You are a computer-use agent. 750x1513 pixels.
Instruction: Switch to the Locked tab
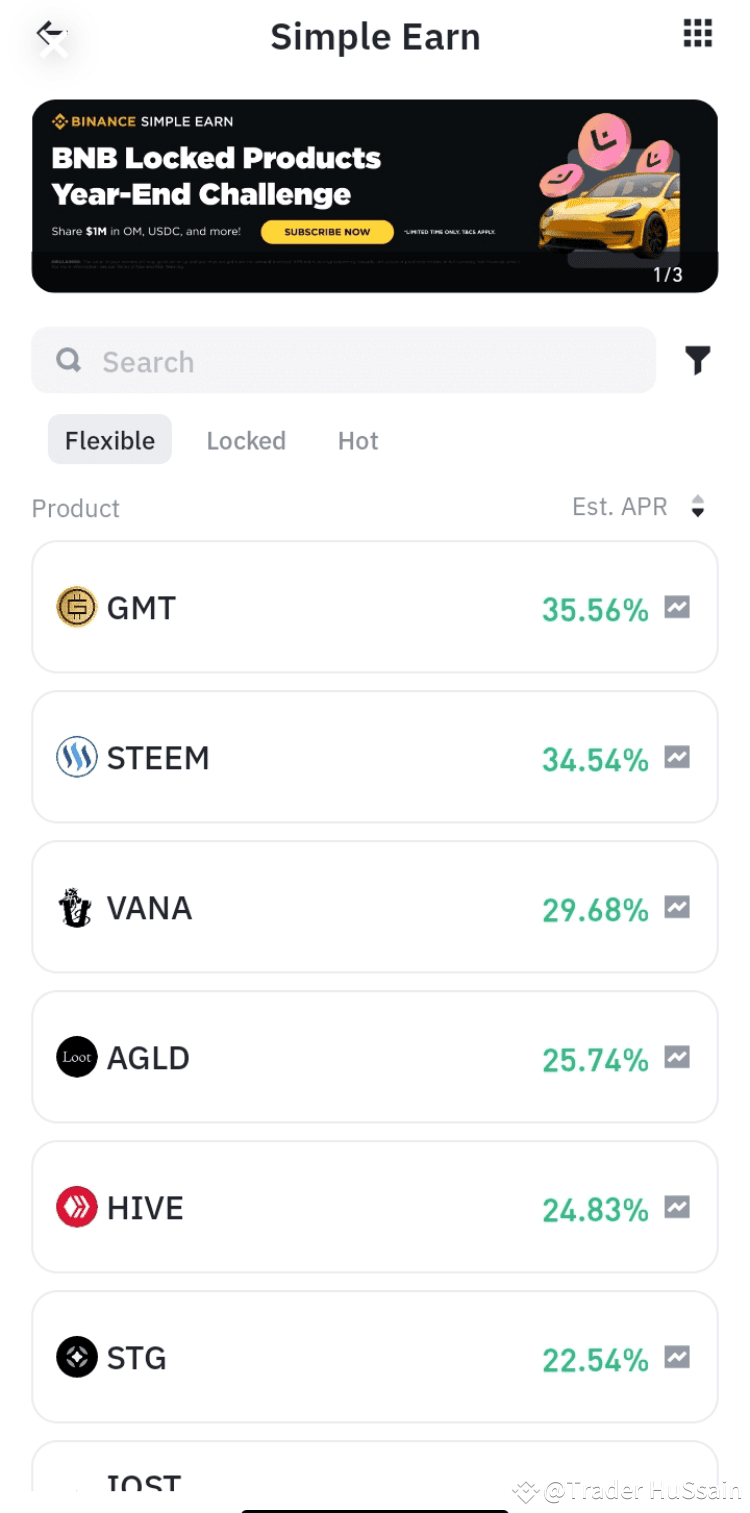click(x=246, y=440)
